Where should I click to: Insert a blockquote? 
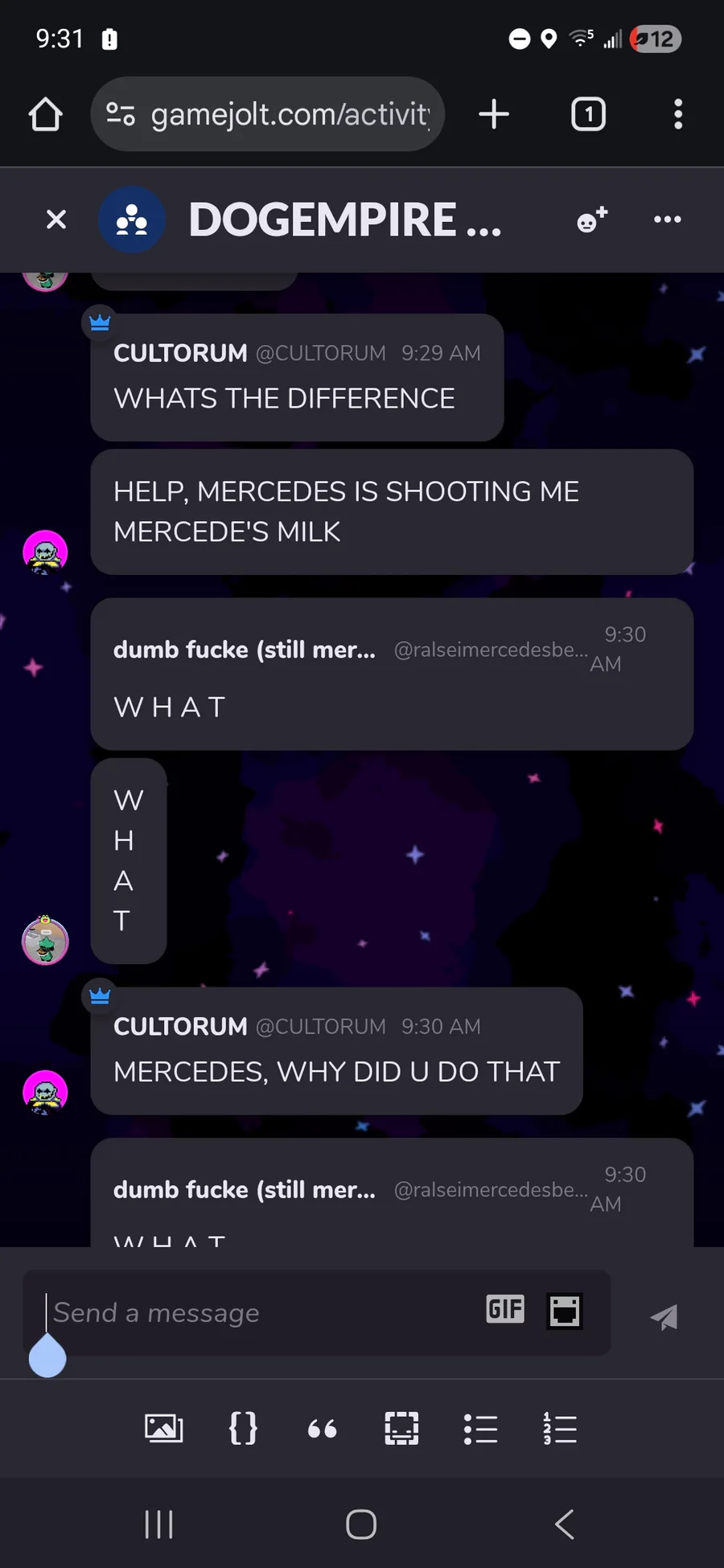tap(322, 1429)
